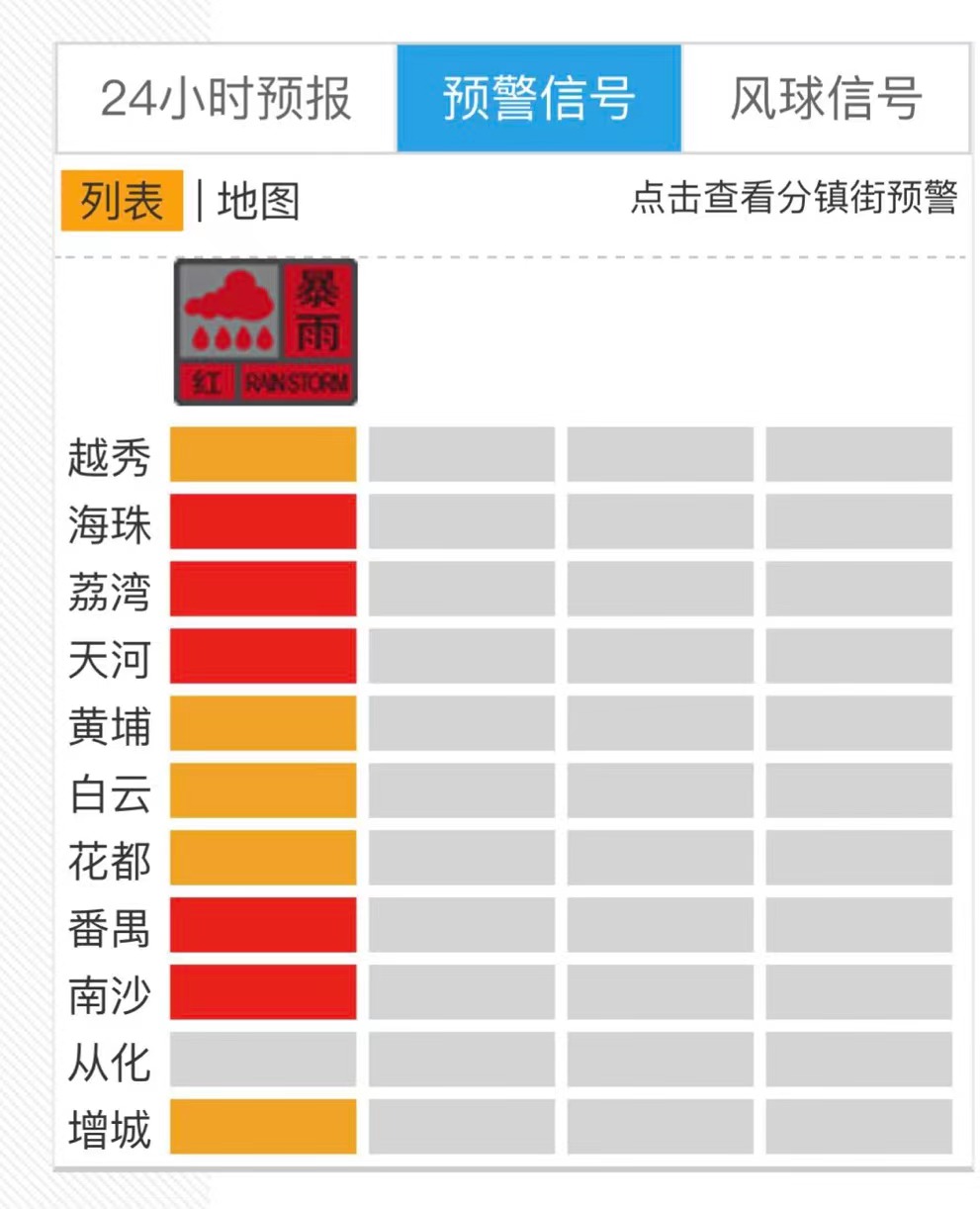Select the orange color bar for 花都
The width and height of the screenshot is (980, 1209).
pos(262,859)
